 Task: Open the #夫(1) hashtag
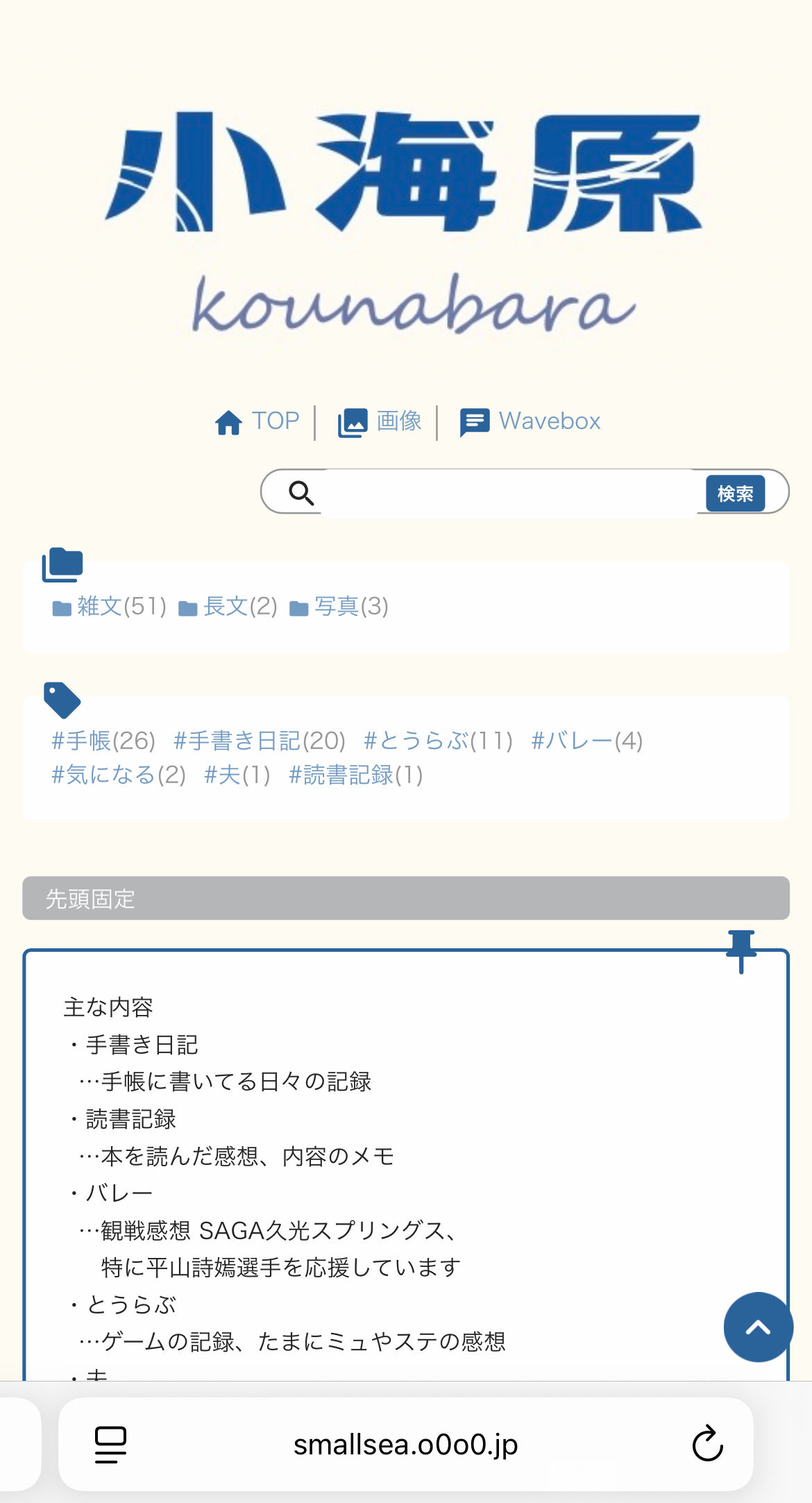(x=237, y=775)
